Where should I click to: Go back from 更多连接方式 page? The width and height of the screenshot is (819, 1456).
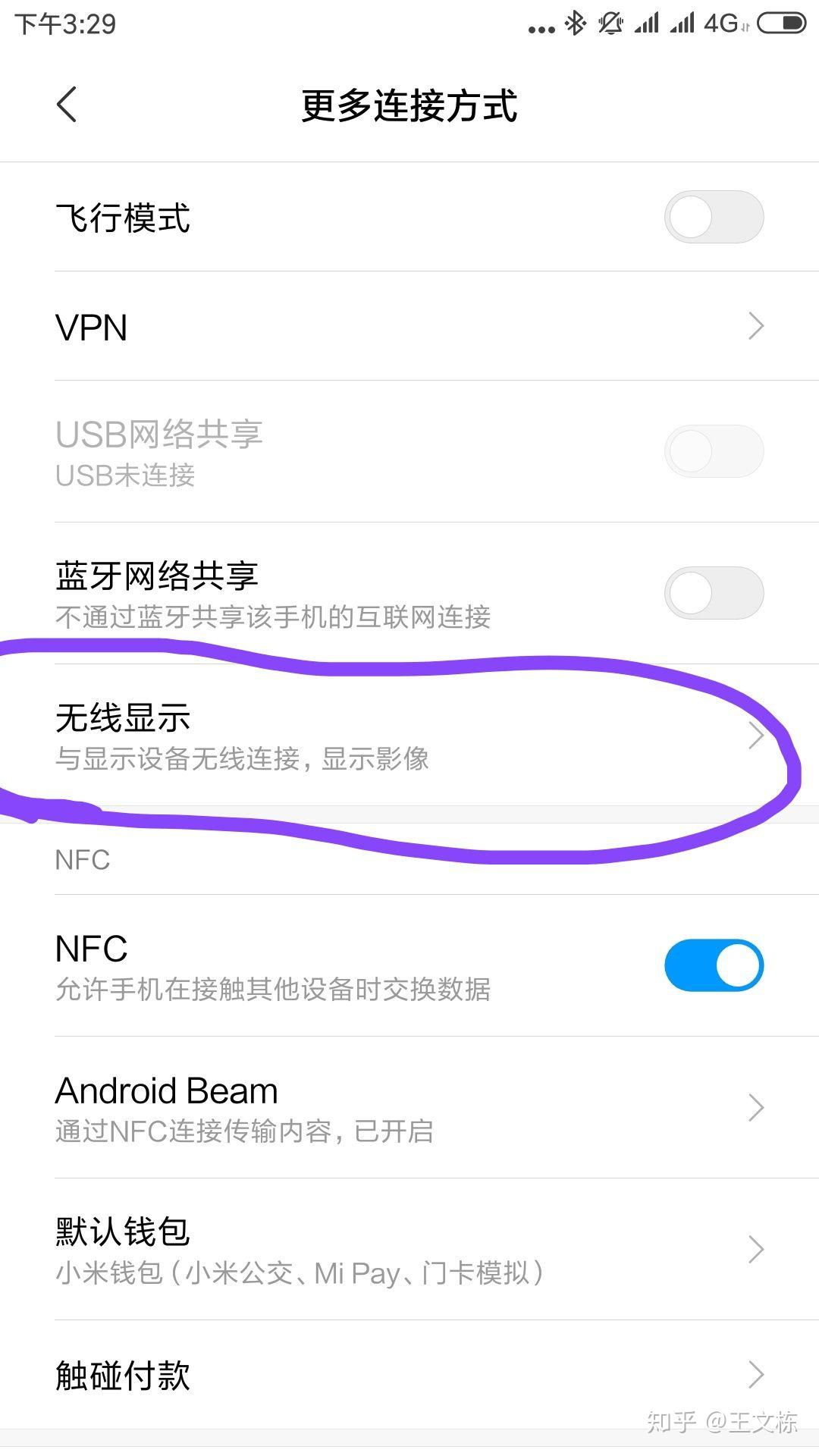pyautogui.click(x=67, y=105)
